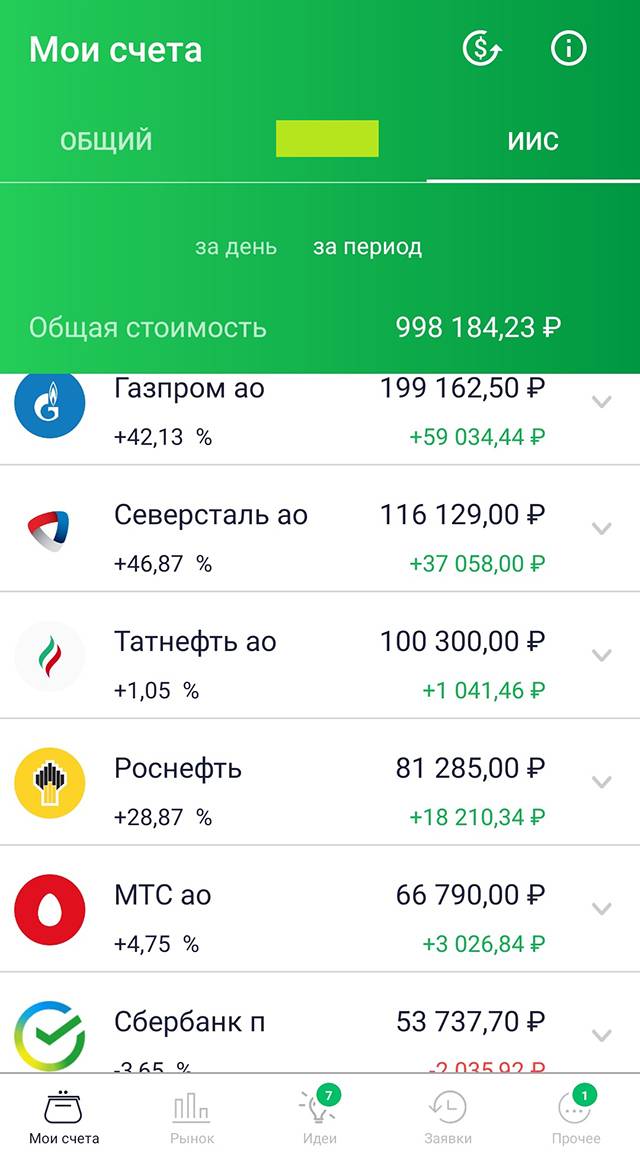Tap the Мои счета bottom tab
Image resolution: width=640 pixels, height=1158 pixels.
tap(64, 1116)
